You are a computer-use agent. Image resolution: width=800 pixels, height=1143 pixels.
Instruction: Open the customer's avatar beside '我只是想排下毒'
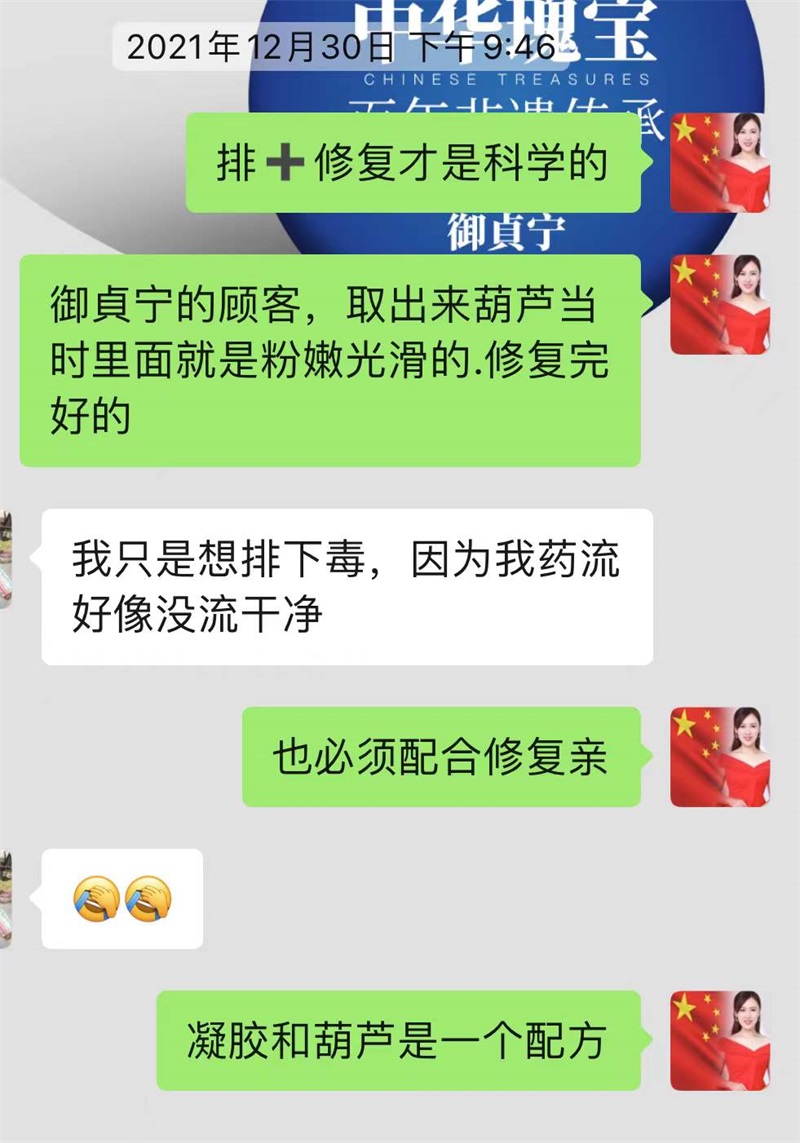(5, 559)
